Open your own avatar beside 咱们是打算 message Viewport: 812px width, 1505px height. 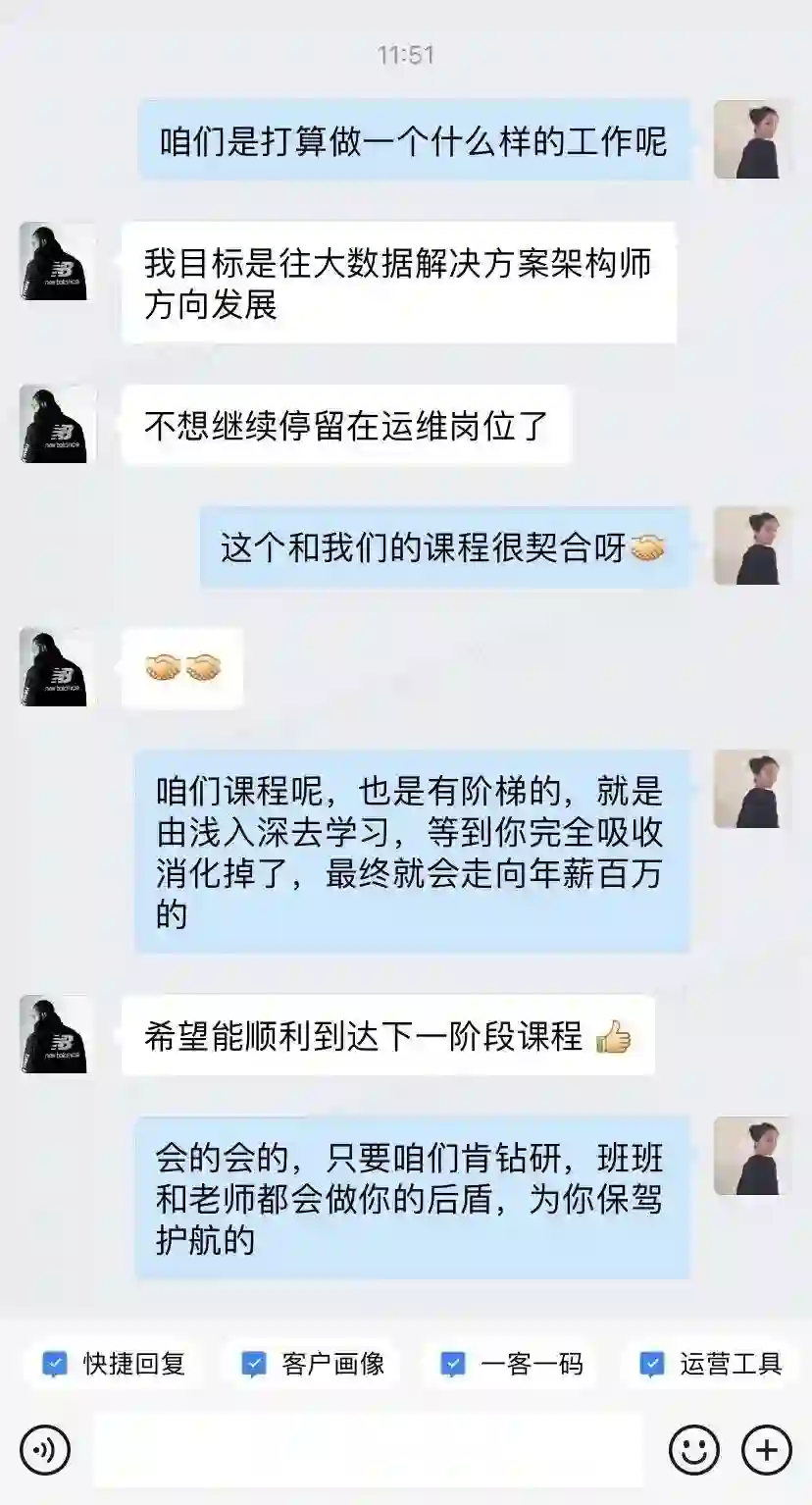point(752,139)
